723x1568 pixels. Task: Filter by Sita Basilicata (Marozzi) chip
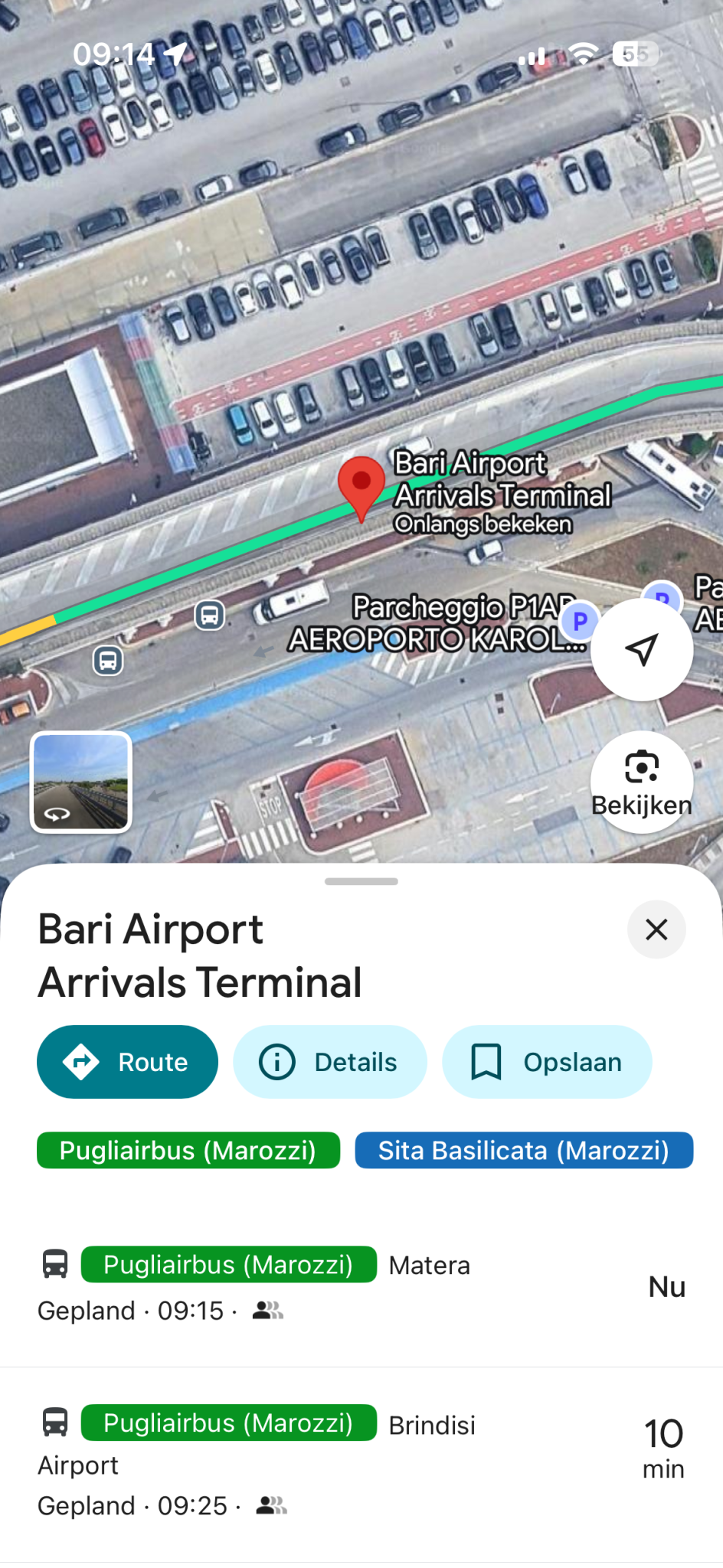[x=524, y=1150]
